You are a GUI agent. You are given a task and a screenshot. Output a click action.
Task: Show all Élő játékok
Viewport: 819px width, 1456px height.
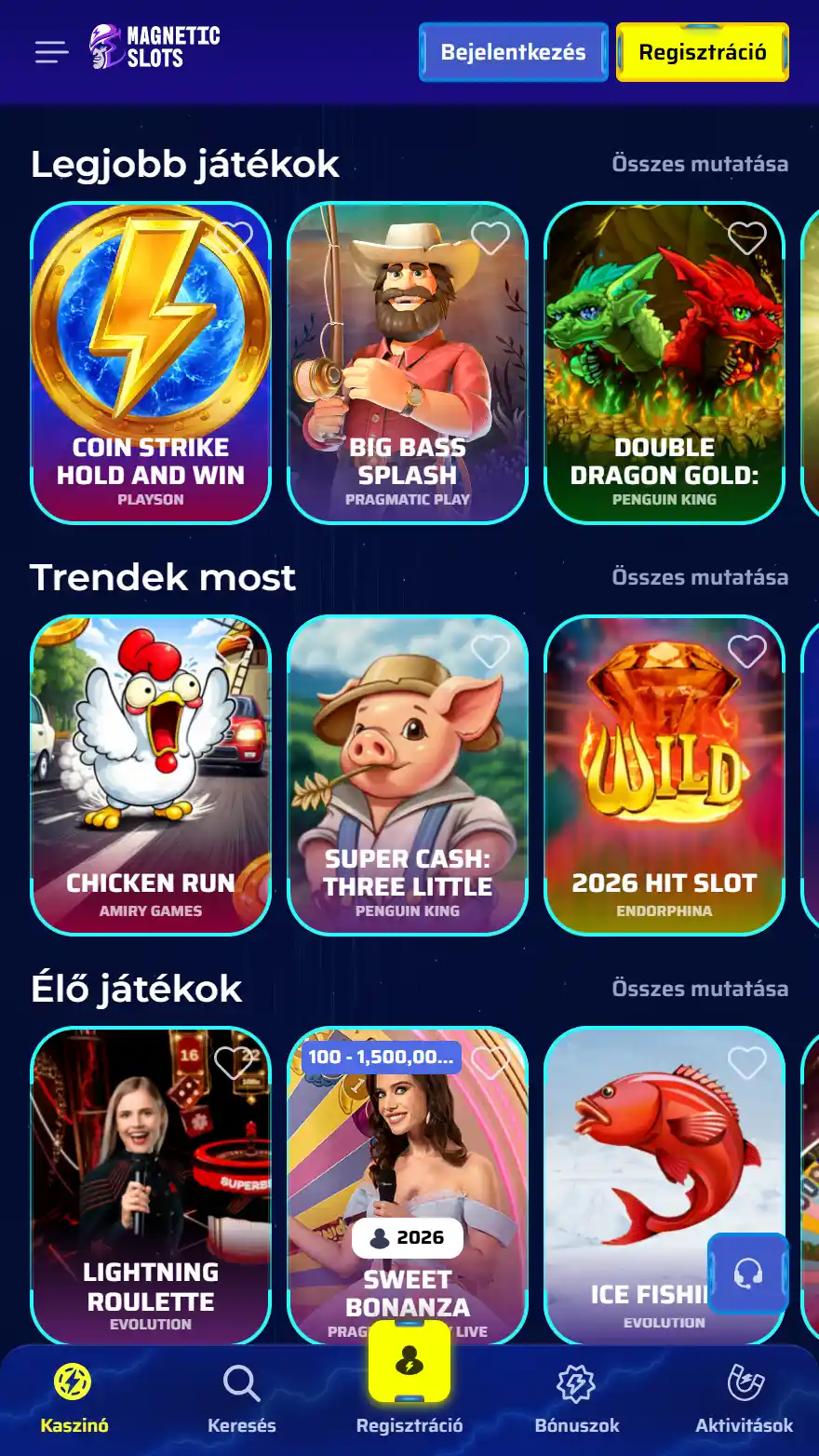(x=700, y=988)
